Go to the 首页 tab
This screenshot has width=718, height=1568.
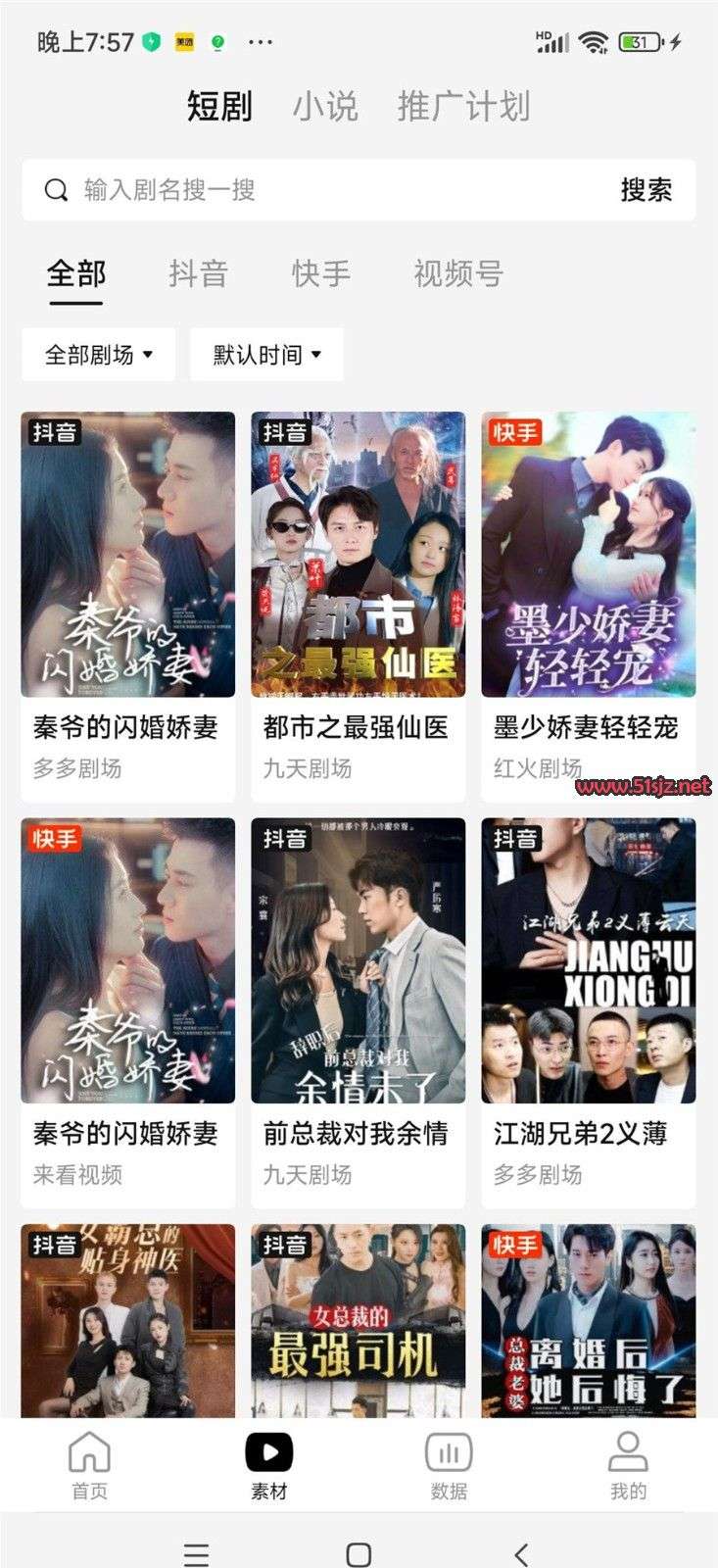[89, 1465]
